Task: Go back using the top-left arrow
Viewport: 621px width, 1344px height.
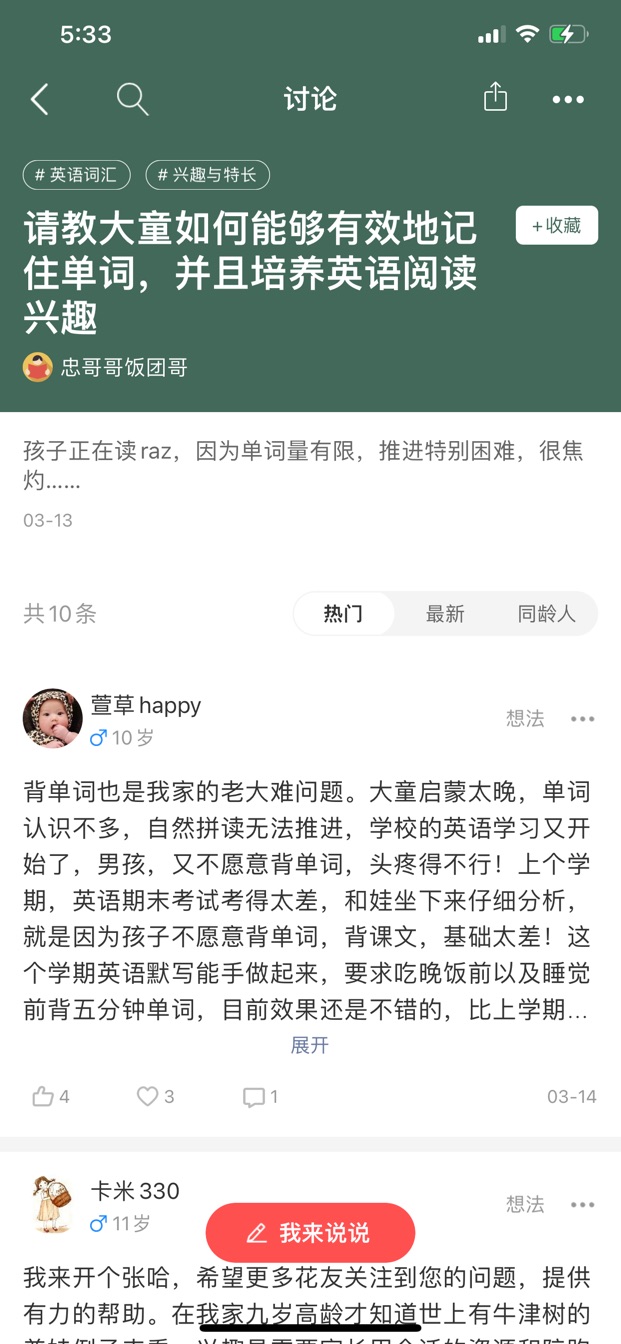Action: (39, 99)
